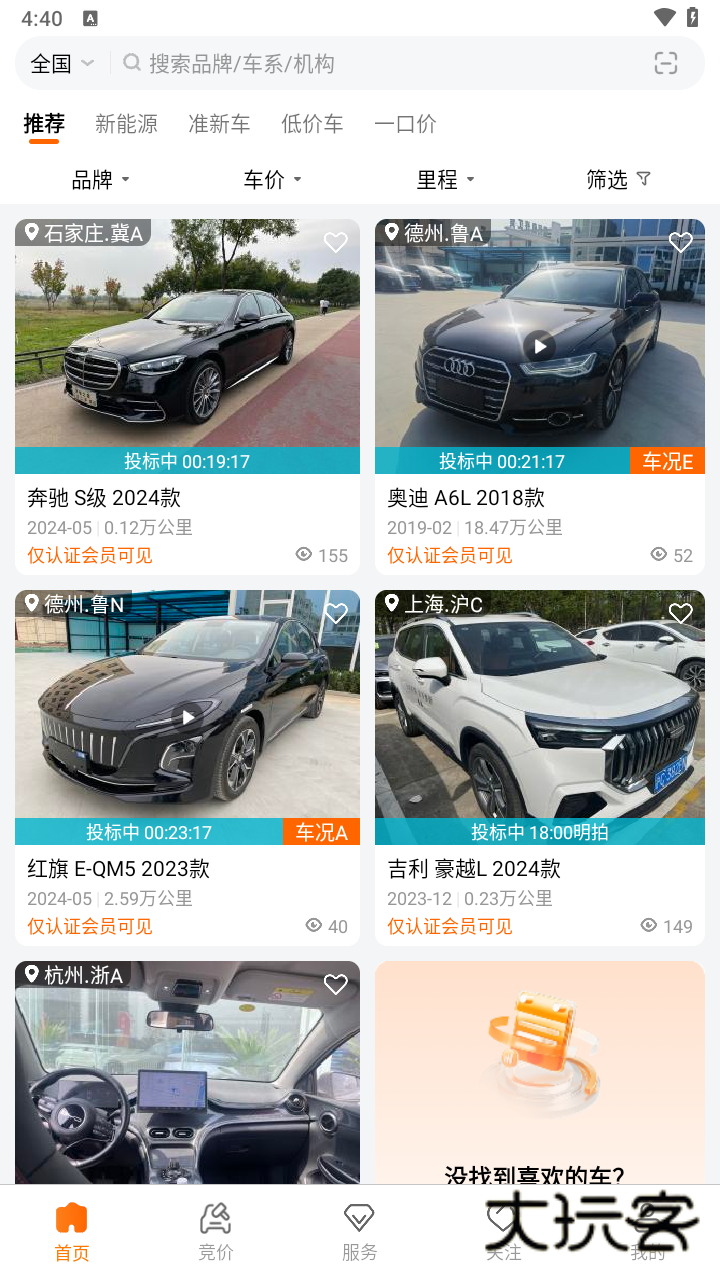Viewport: 720px width, 1280px height.
Task: Tap the 服务 services icon in bottom bar
Action: (359, 1218)
